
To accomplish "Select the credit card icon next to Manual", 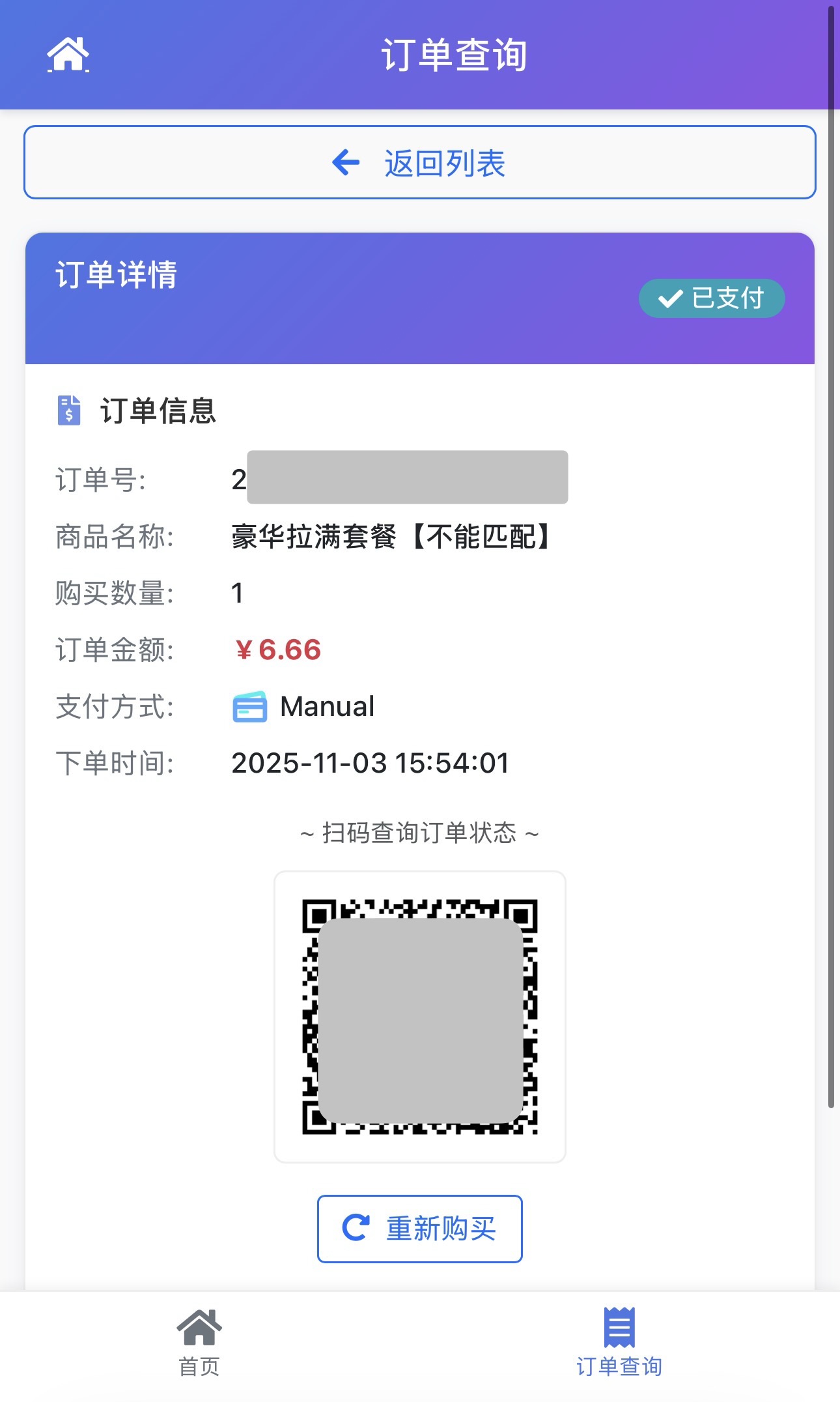I will (251, 706).
